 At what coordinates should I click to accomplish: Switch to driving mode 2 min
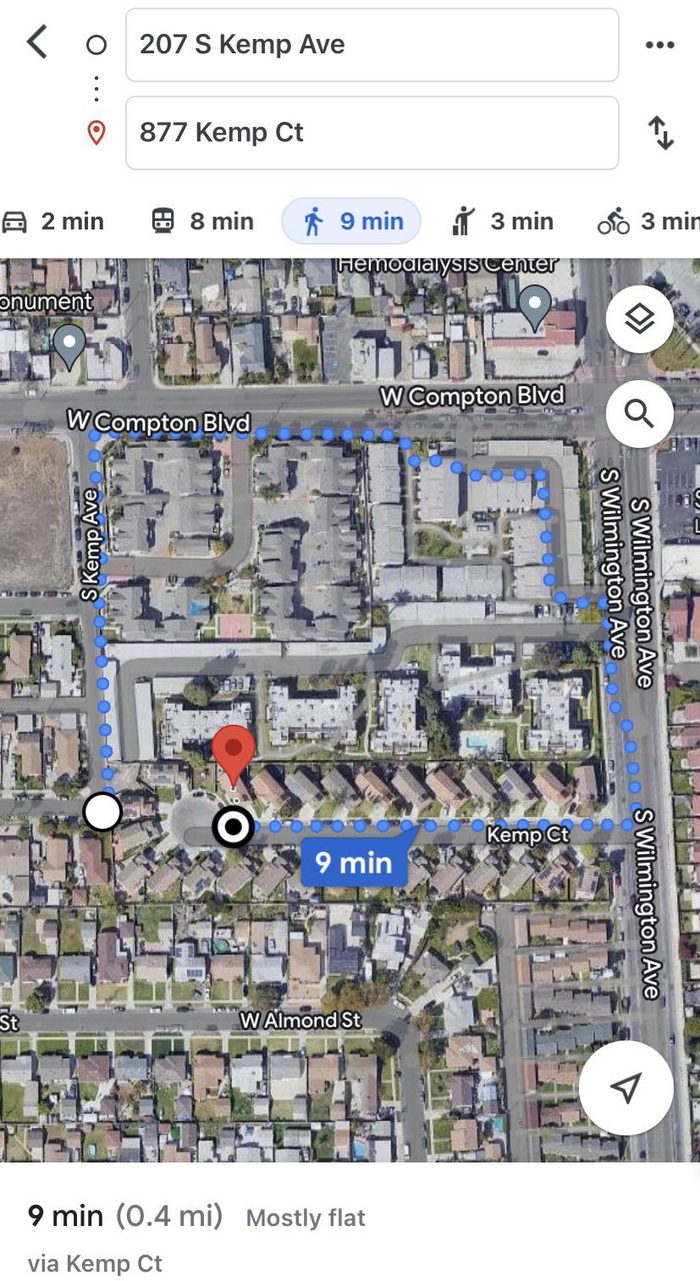pos(54,221)
